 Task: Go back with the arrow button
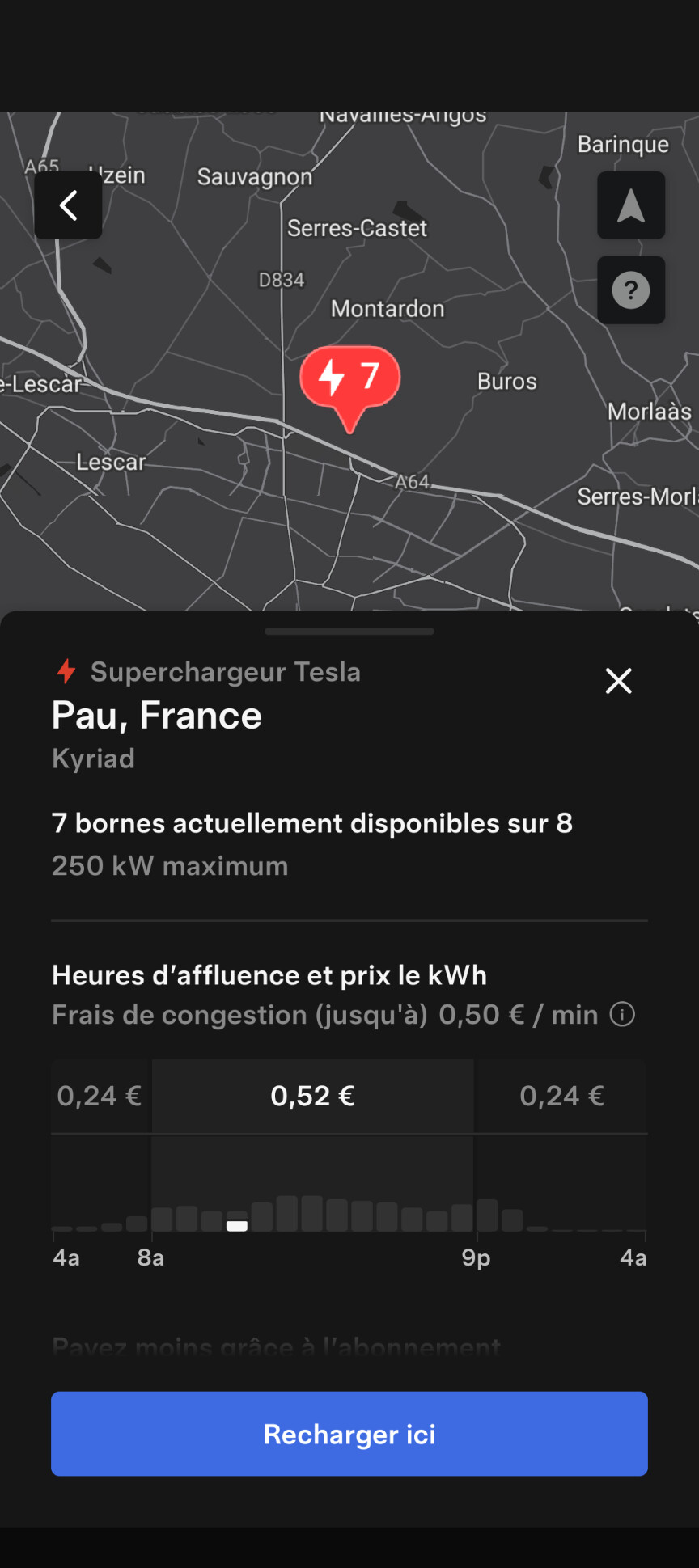69,205
